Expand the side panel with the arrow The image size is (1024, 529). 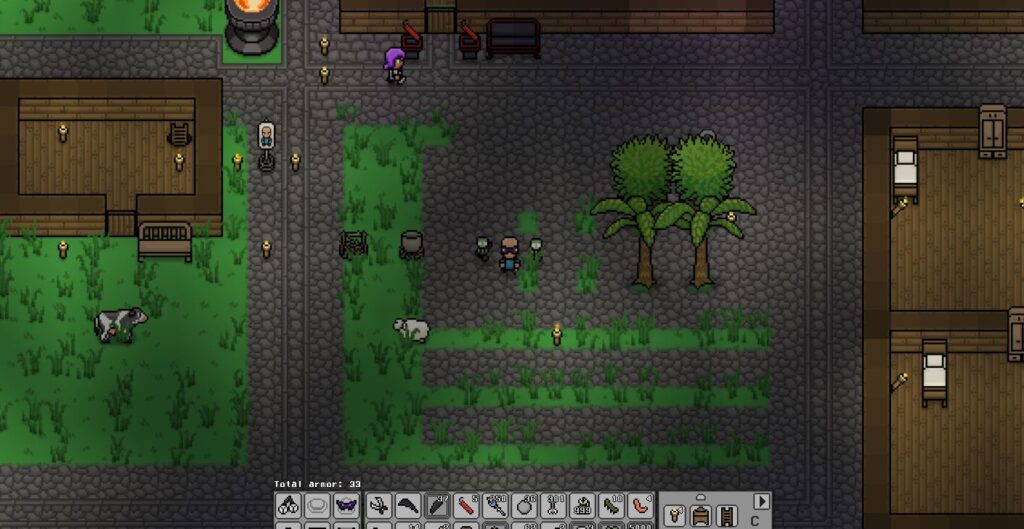[762, 501]
